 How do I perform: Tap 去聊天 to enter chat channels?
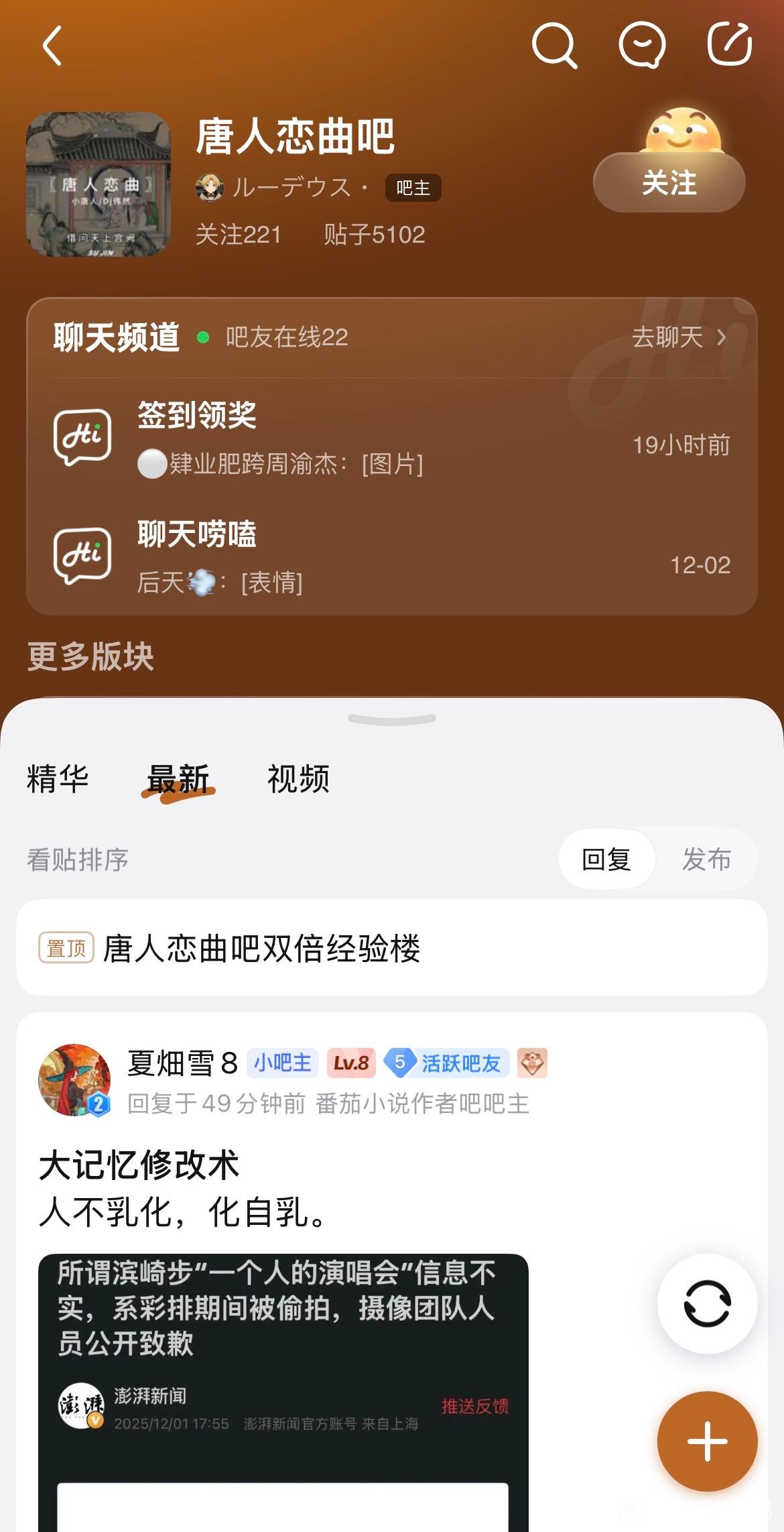[678, 337]
